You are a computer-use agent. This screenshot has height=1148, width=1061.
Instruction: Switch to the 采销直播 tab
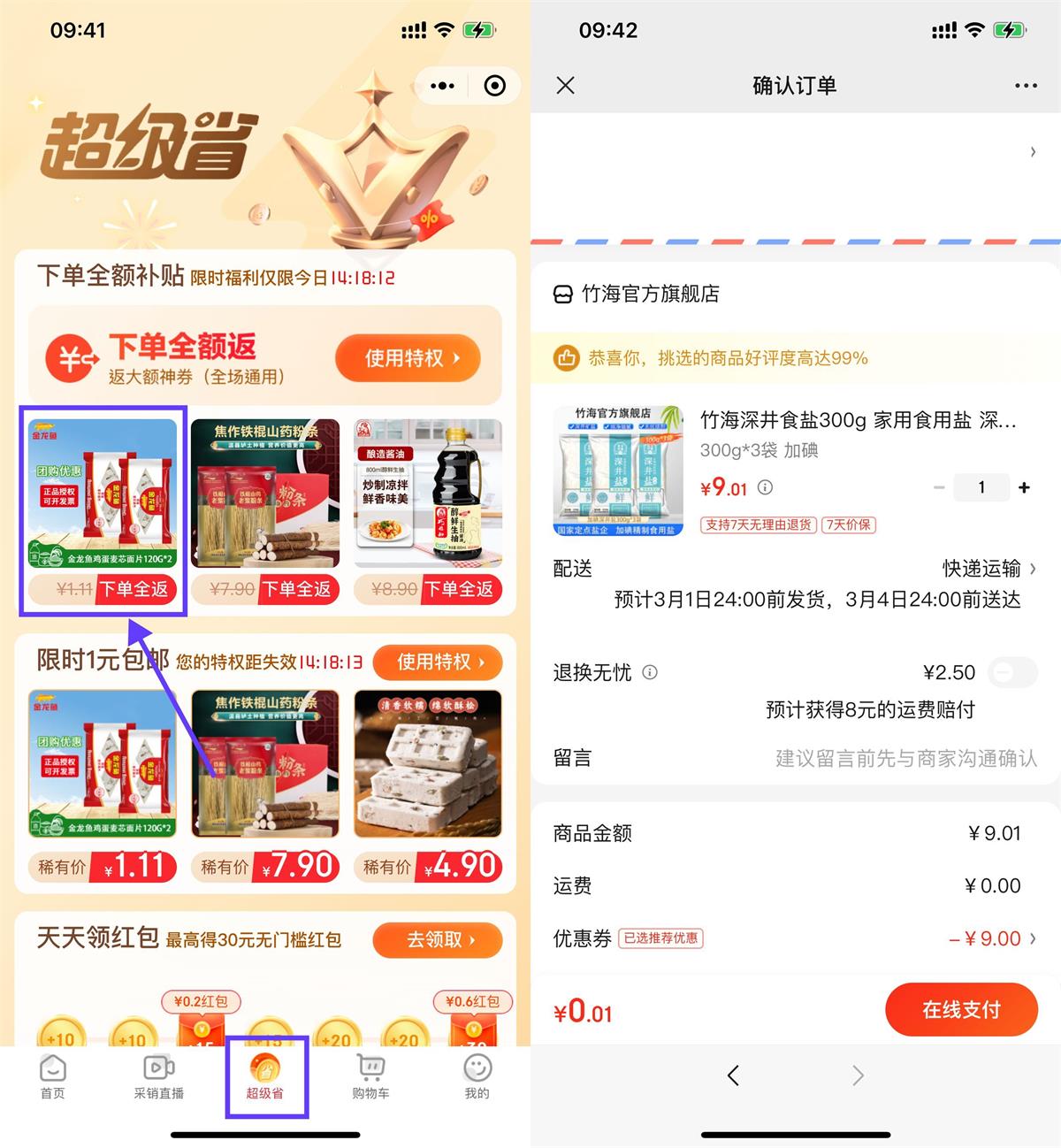159,1076
